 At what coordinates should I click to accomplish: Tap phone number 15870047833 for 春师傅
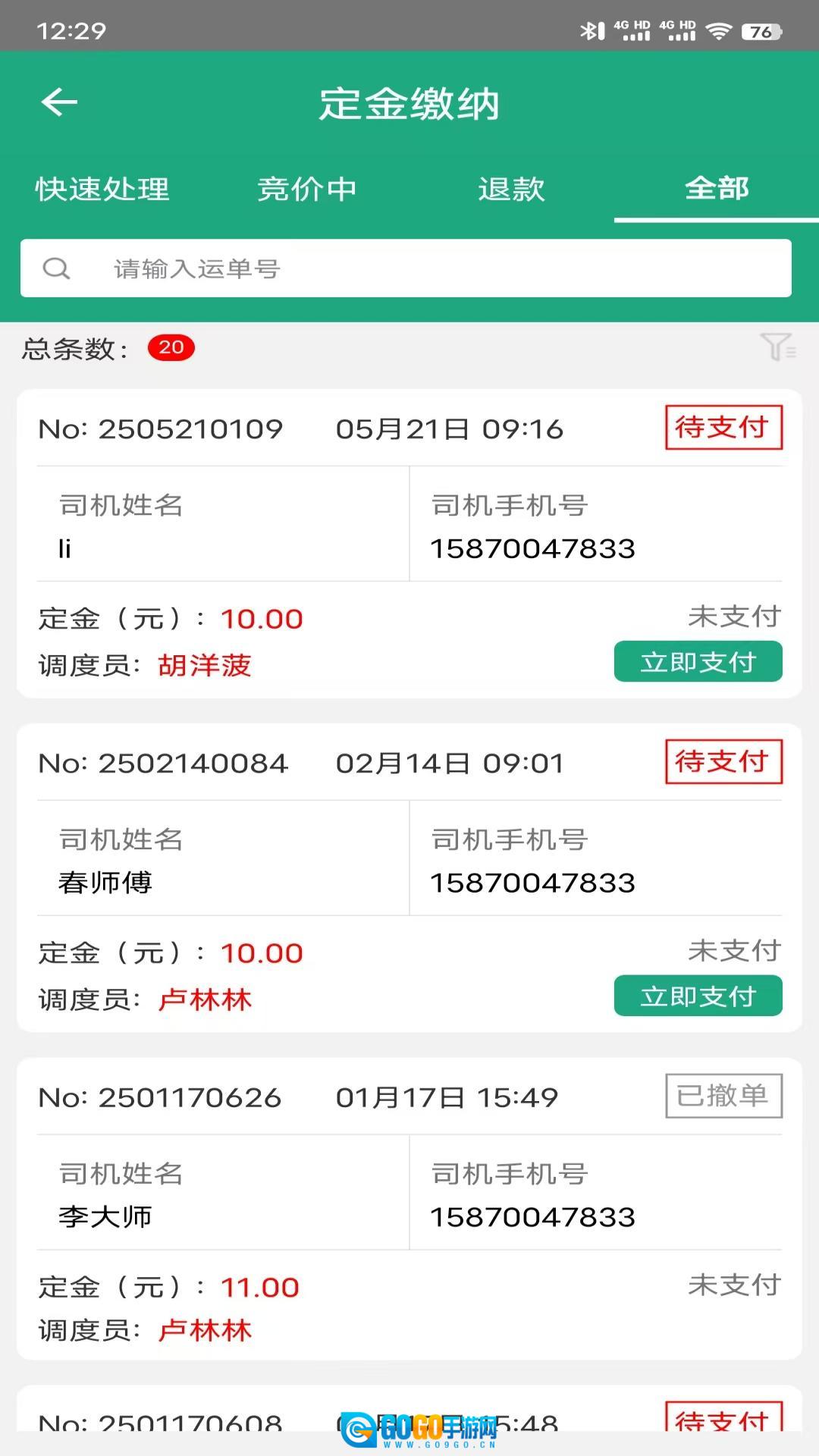[x=535, y=882]
